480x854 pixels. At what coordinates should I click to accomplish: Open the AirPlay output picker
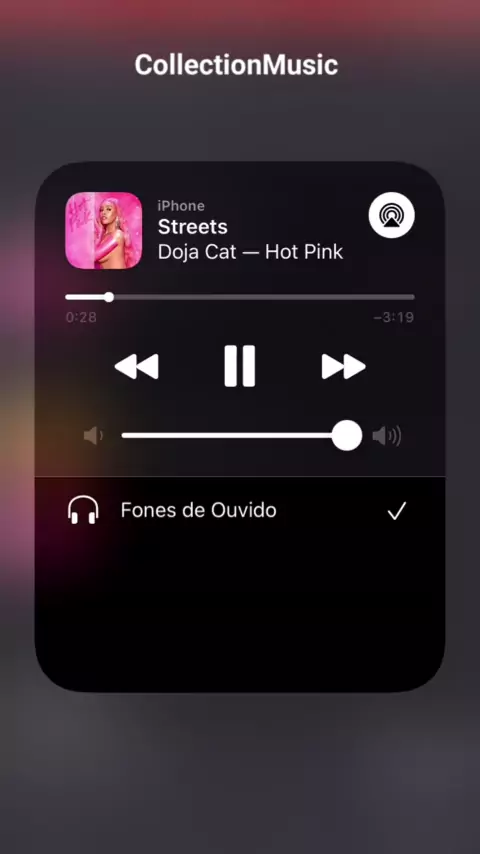pyautogui.click(x=391, y=216)
